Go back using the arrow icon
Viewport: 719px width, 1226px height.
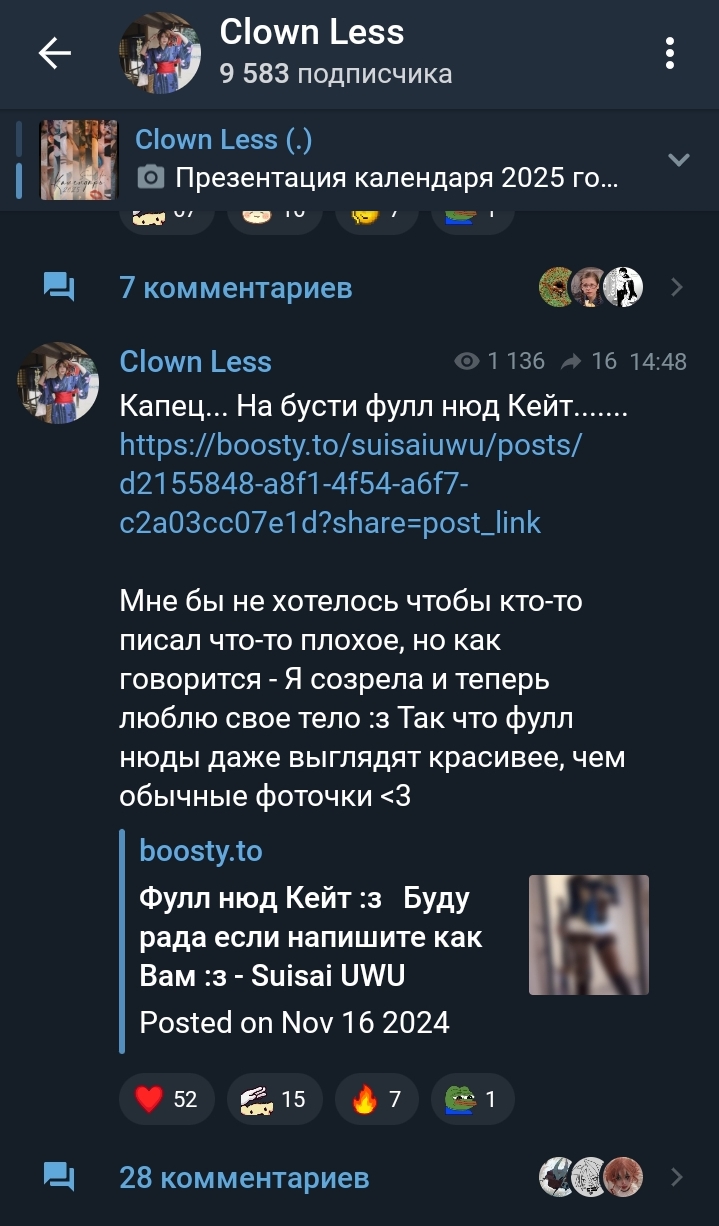tap(54, 54)
